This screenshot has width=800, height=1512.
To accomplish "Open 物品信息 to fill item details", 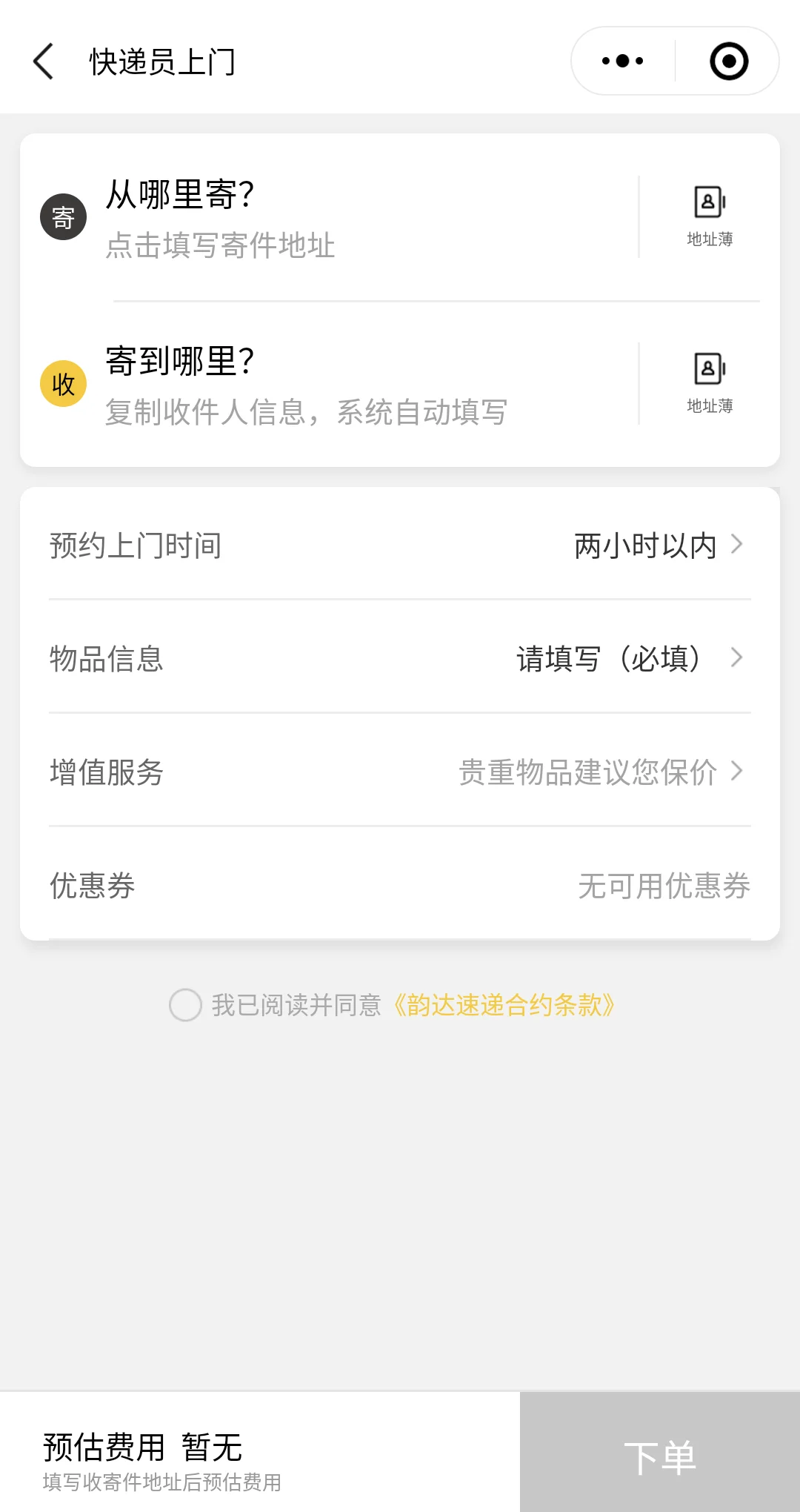I will coord(400,658).
